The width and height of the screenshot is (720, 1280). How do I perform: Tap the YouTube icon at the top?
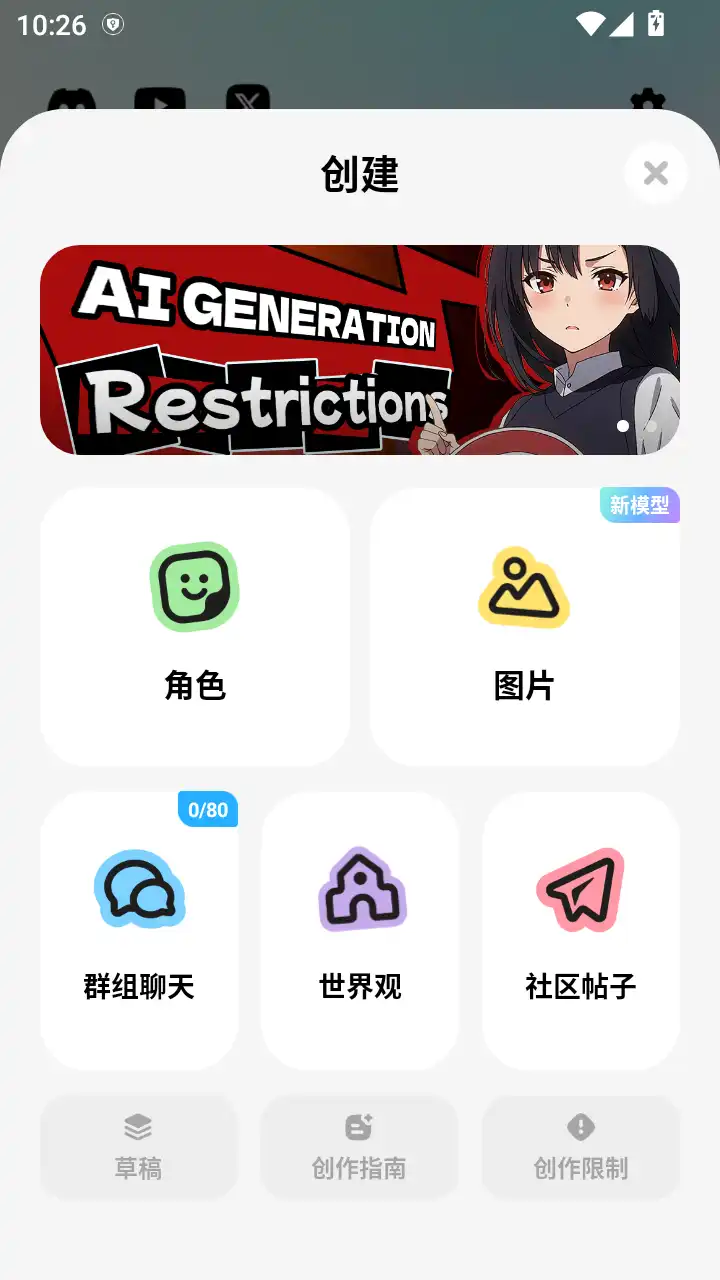click(x=160, y=100)
